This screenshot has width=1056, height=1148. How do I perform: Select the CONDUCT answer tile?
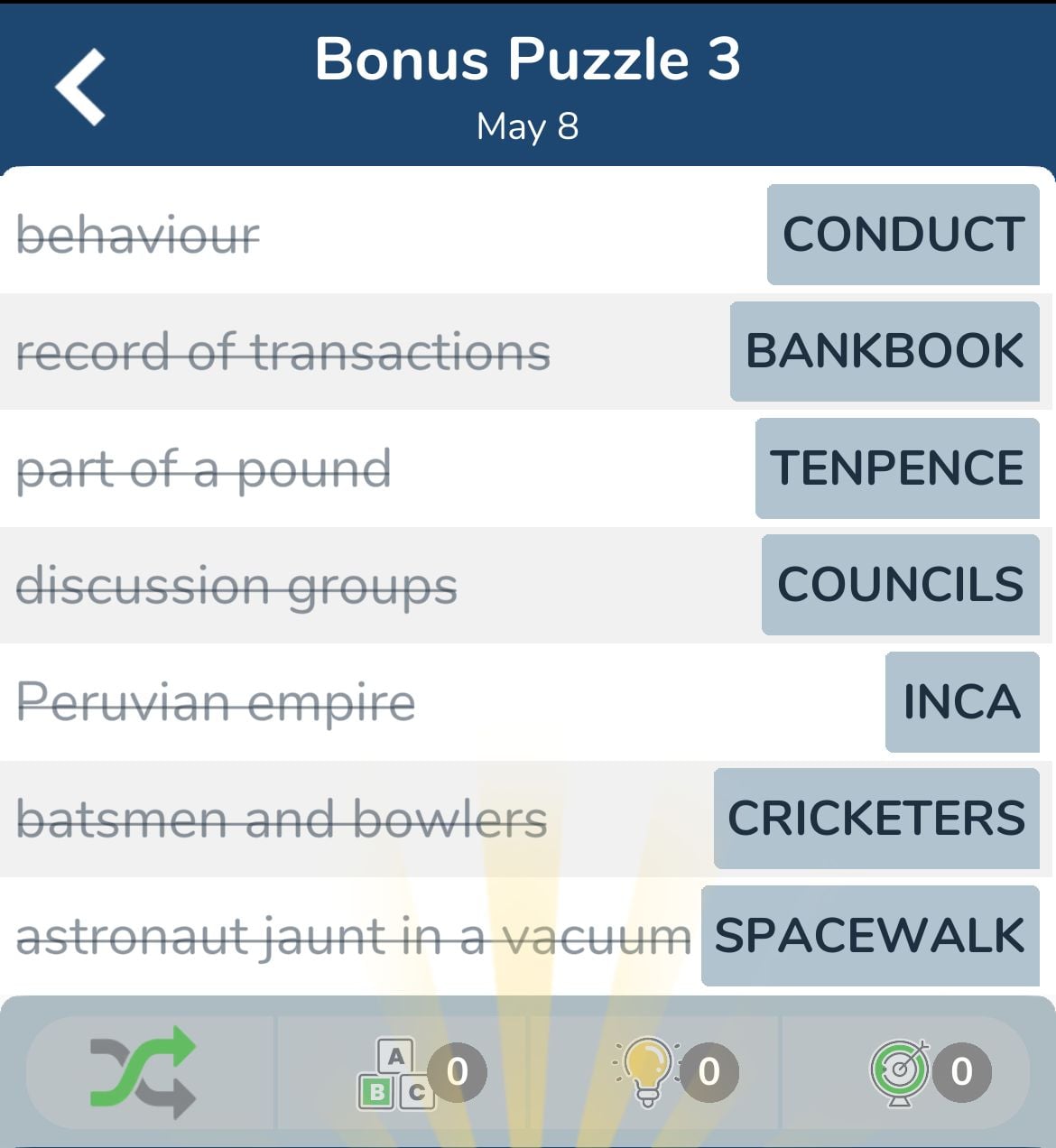point(903,235)
